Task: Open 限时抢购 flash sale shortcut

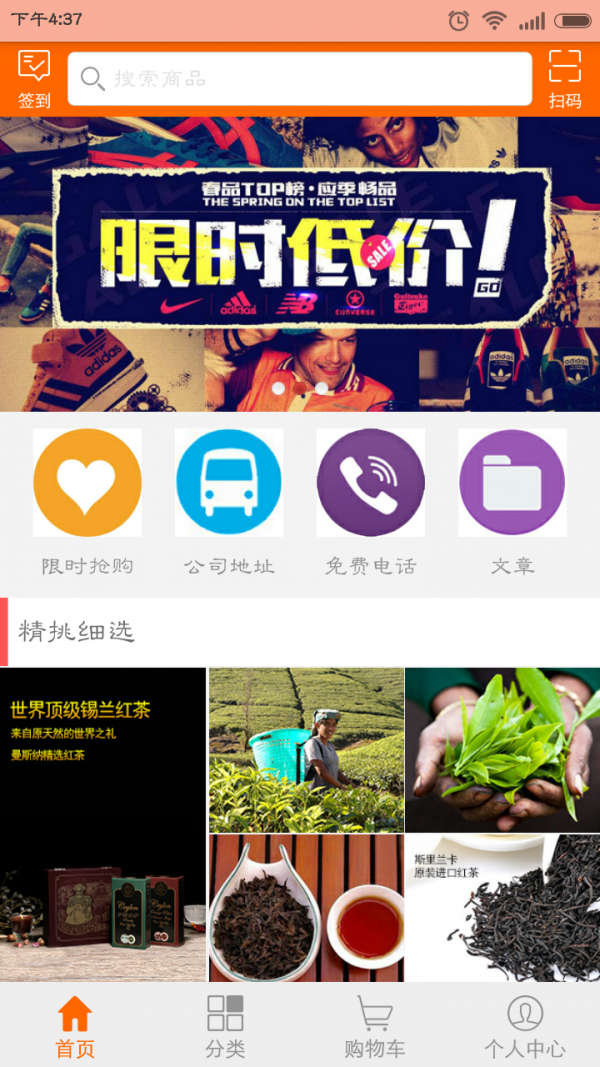Action: (87, 501)
